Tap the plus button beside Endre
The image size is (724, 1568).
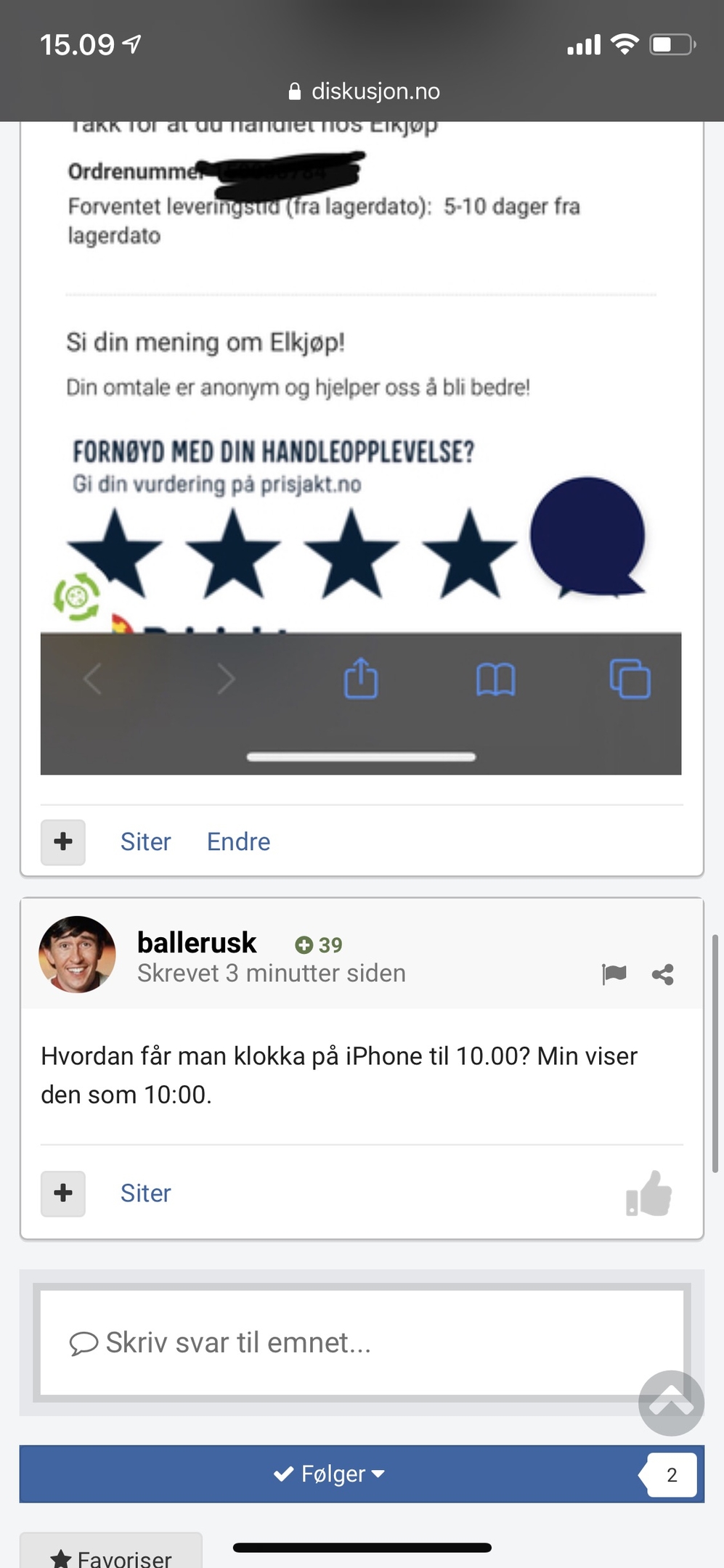point(63,842)
